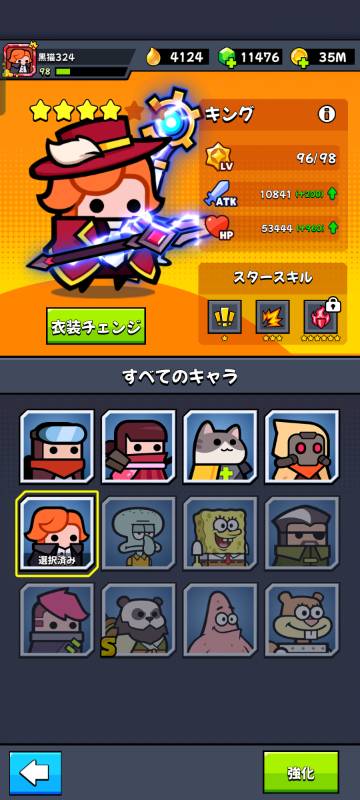Tap the 衣装チェンジ costume change button

pos(96,326)
